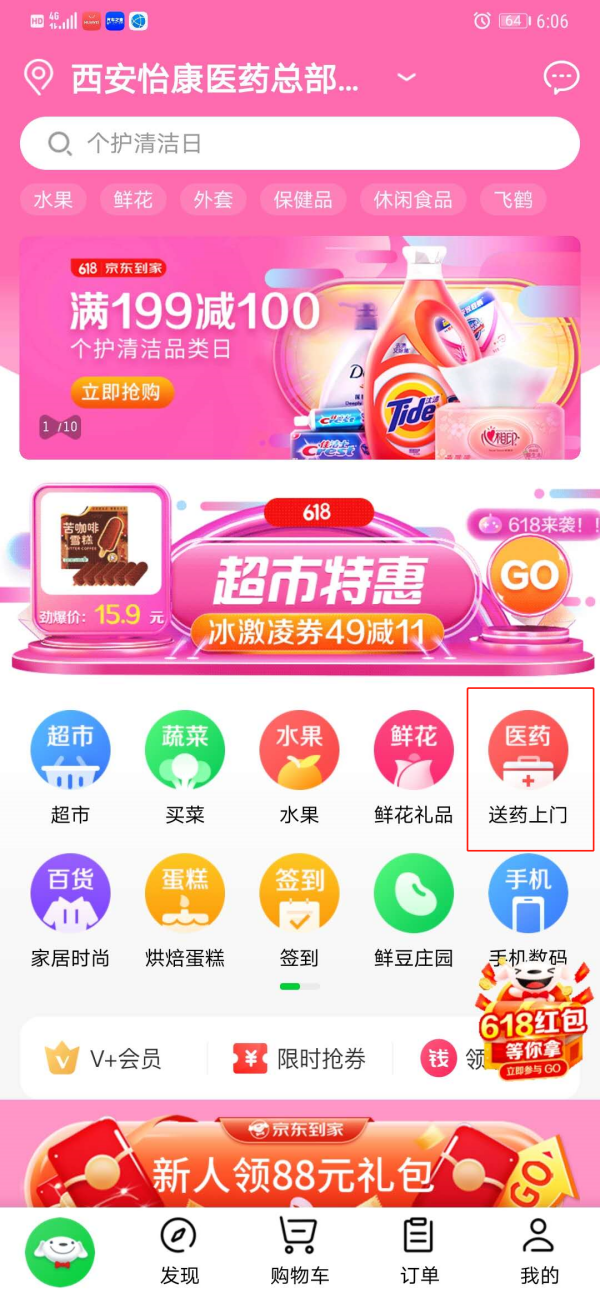600x1299 pixels.
Task: Tap the 个护清洁日 search box
Action: tap(300, 144)
